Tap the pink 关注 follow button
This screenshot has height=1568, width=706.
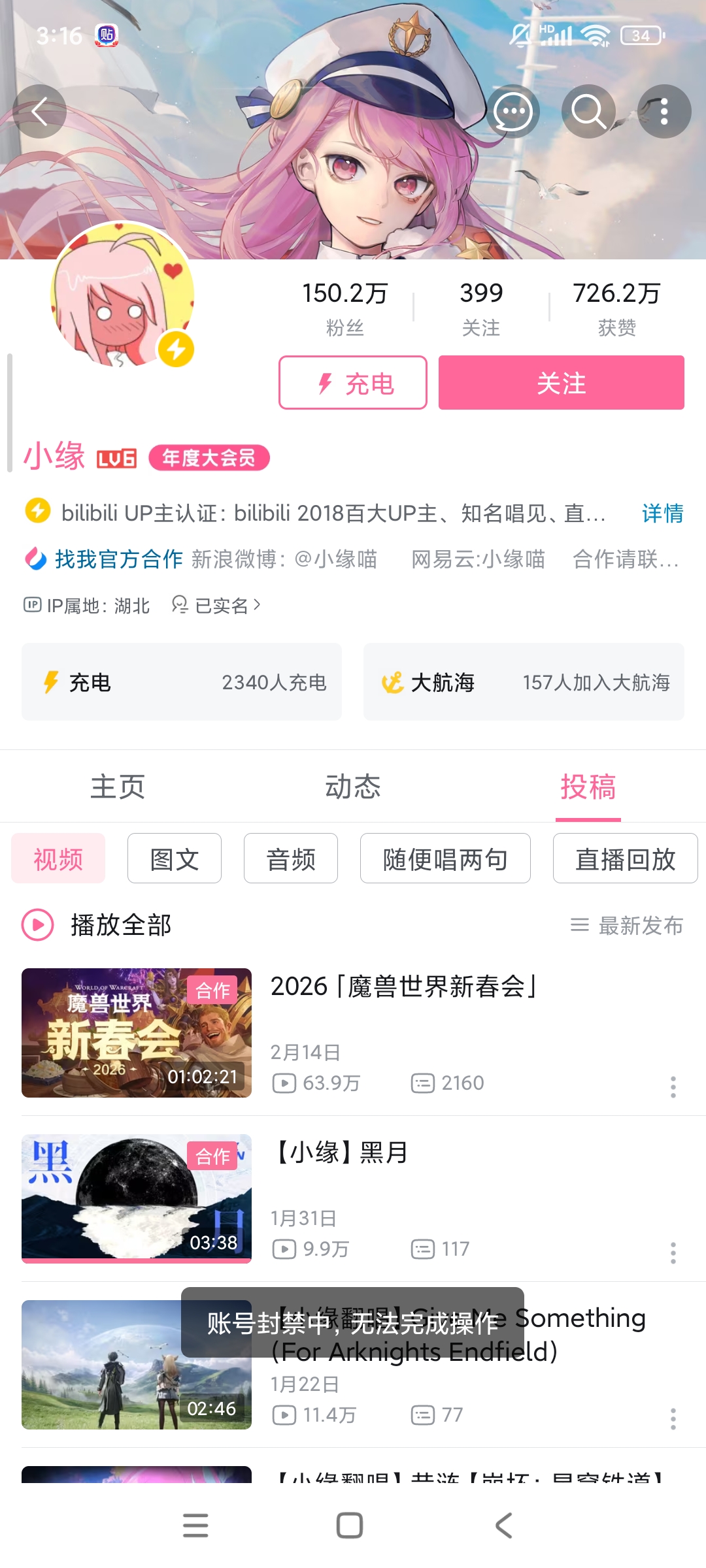pyautogui.click(x=561, y=383)
